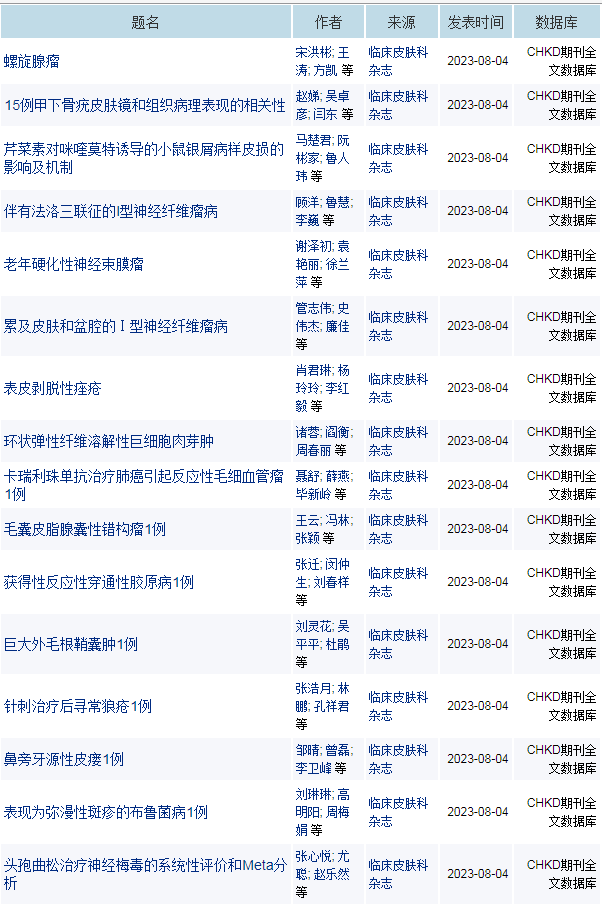Open the article 鼻旁牙源性皮瘘1例
Screen dimensions: 602x905
pyautogui.click(x=64, y=759)
